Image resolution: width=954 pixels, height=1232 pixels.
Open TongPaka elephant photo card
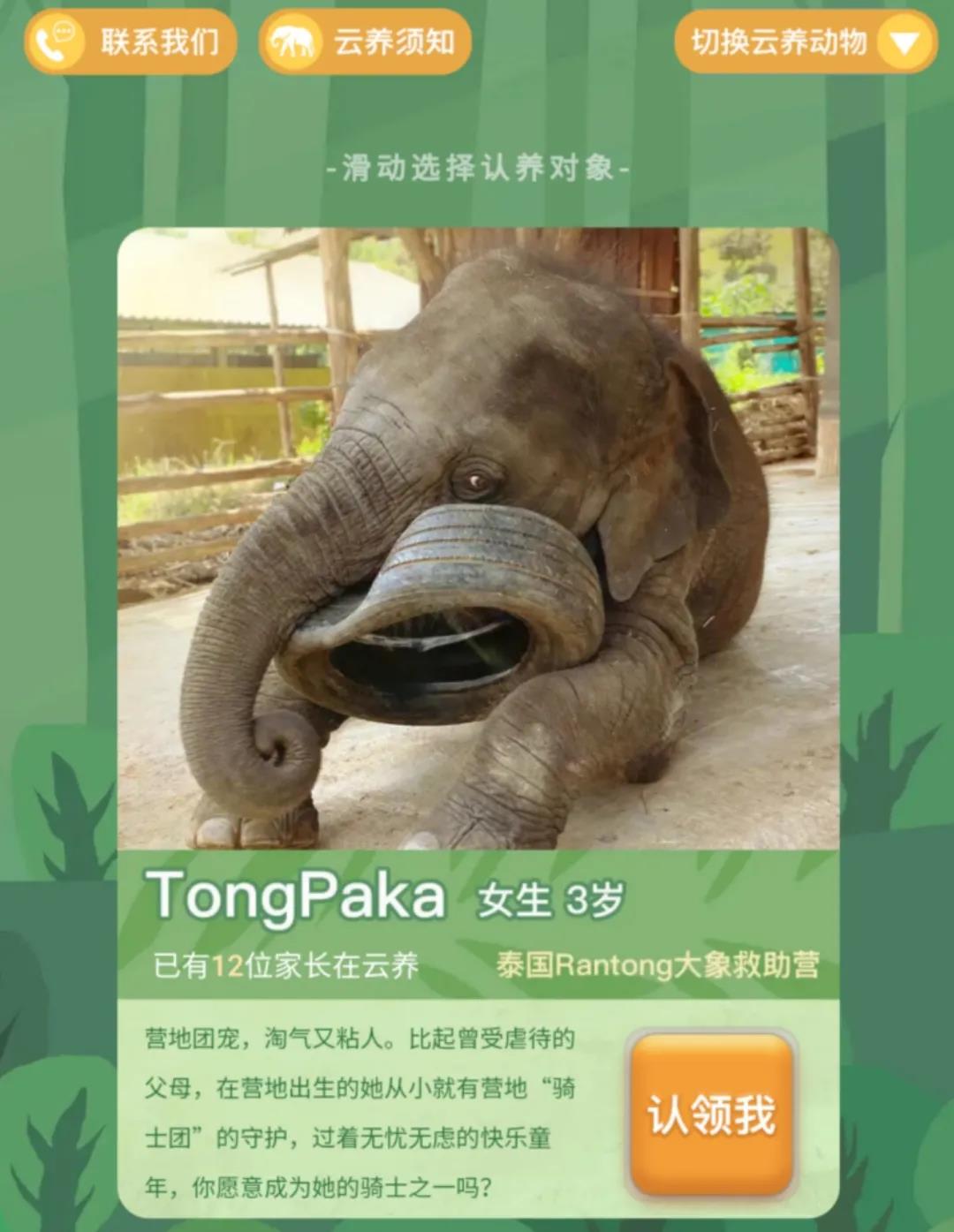click(x=478, y=539)
